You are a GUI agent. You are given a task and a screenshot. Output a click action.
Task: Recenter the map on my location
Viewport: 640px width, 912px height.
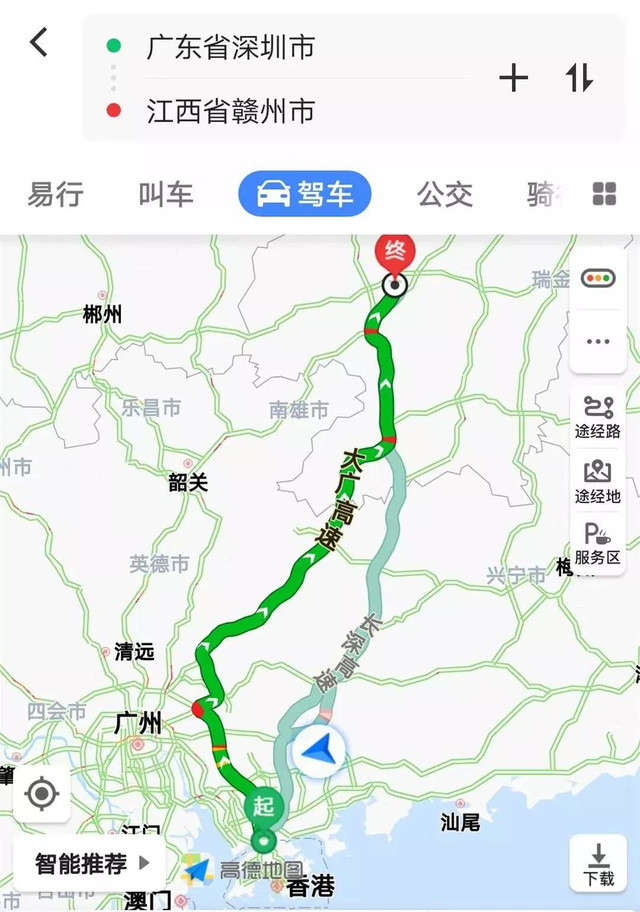[41, 795]
